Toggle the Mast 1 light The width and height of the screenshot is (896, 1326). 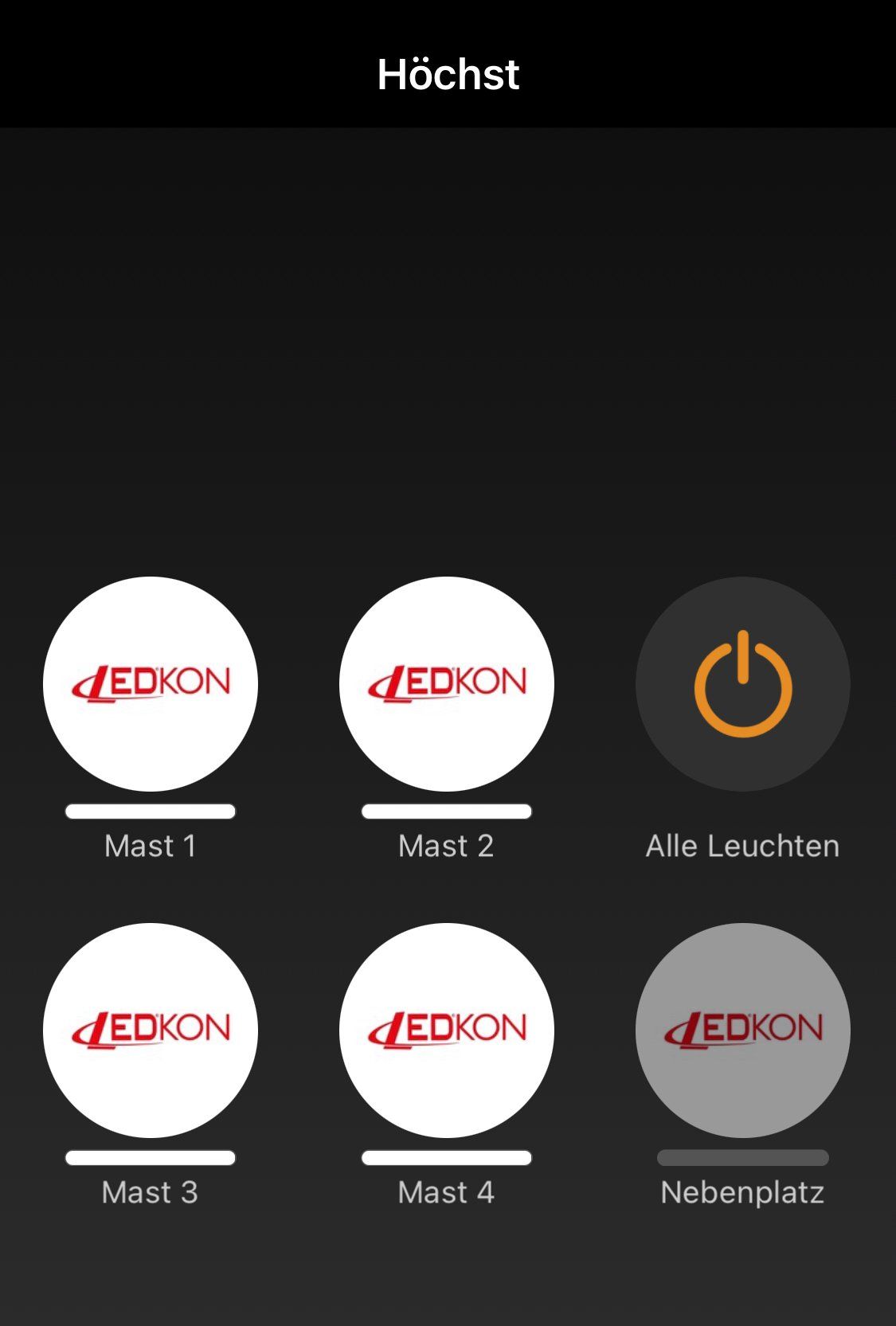point(151,684)
